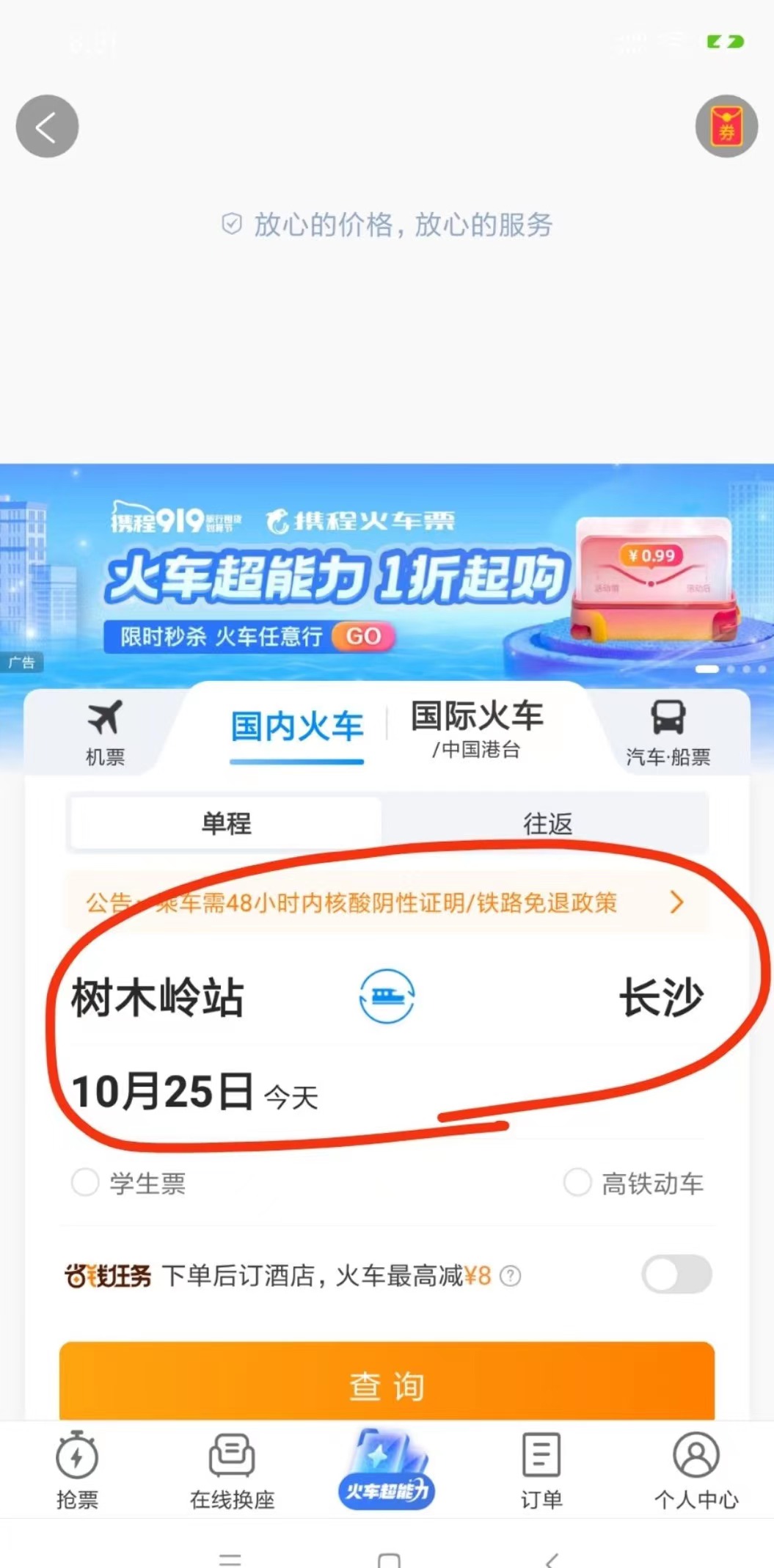This screenshot has height=1568, width=774.
Task: Change departure station 树木岭站
Action: tap(157, 998)
